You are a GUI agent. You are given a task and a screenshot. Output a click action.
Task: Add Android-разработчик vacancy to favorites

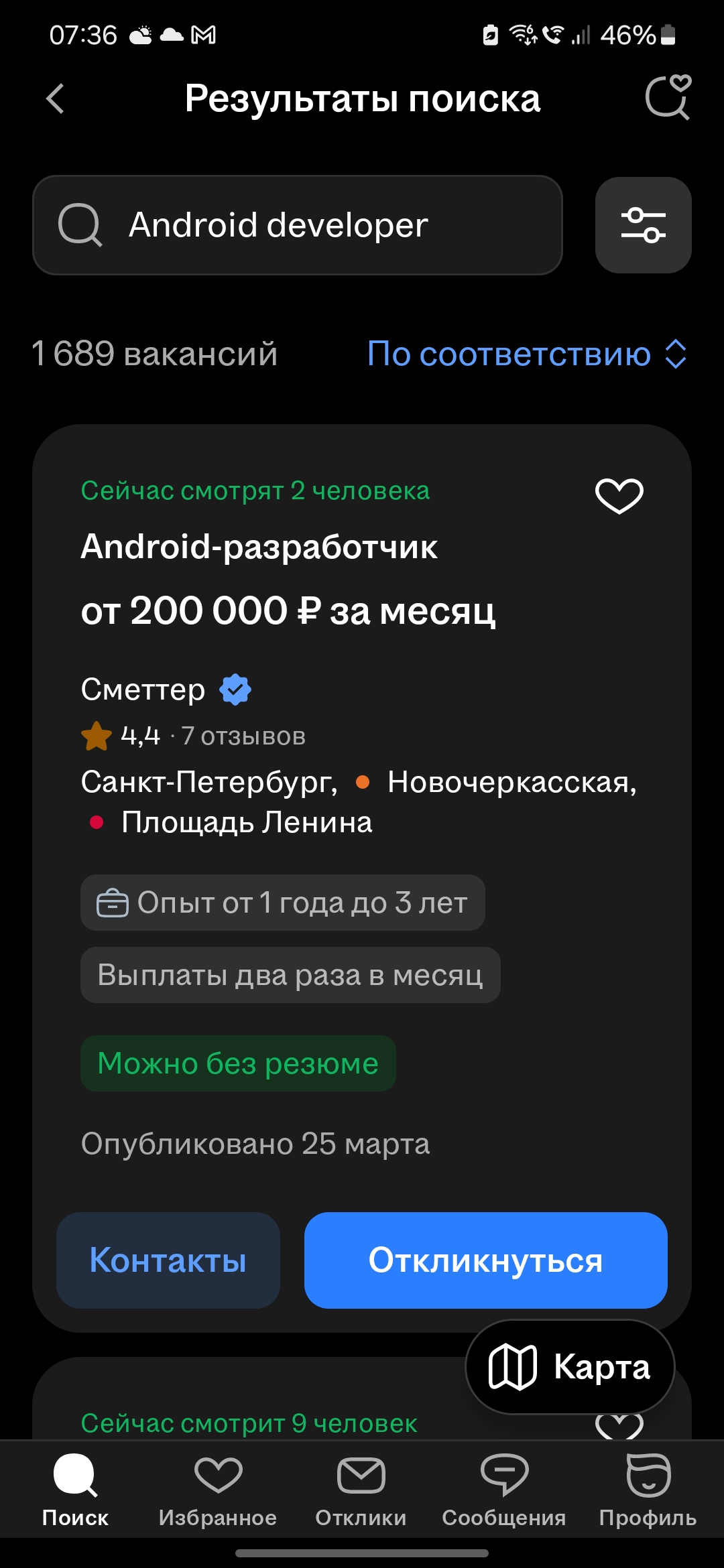click(x=619, y=496)
